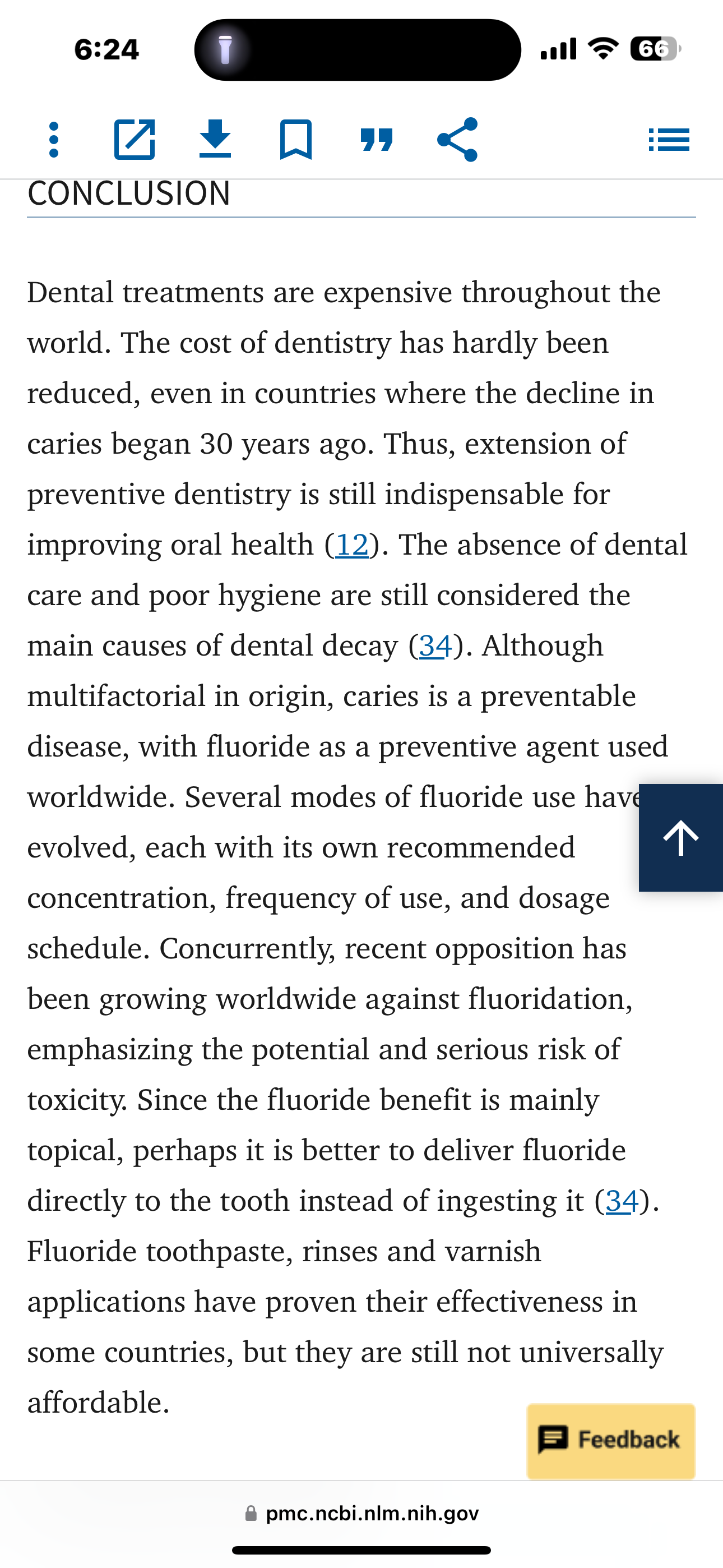Open the table of contents list
Screen dimensions: 723x1568
pos(669,140)
